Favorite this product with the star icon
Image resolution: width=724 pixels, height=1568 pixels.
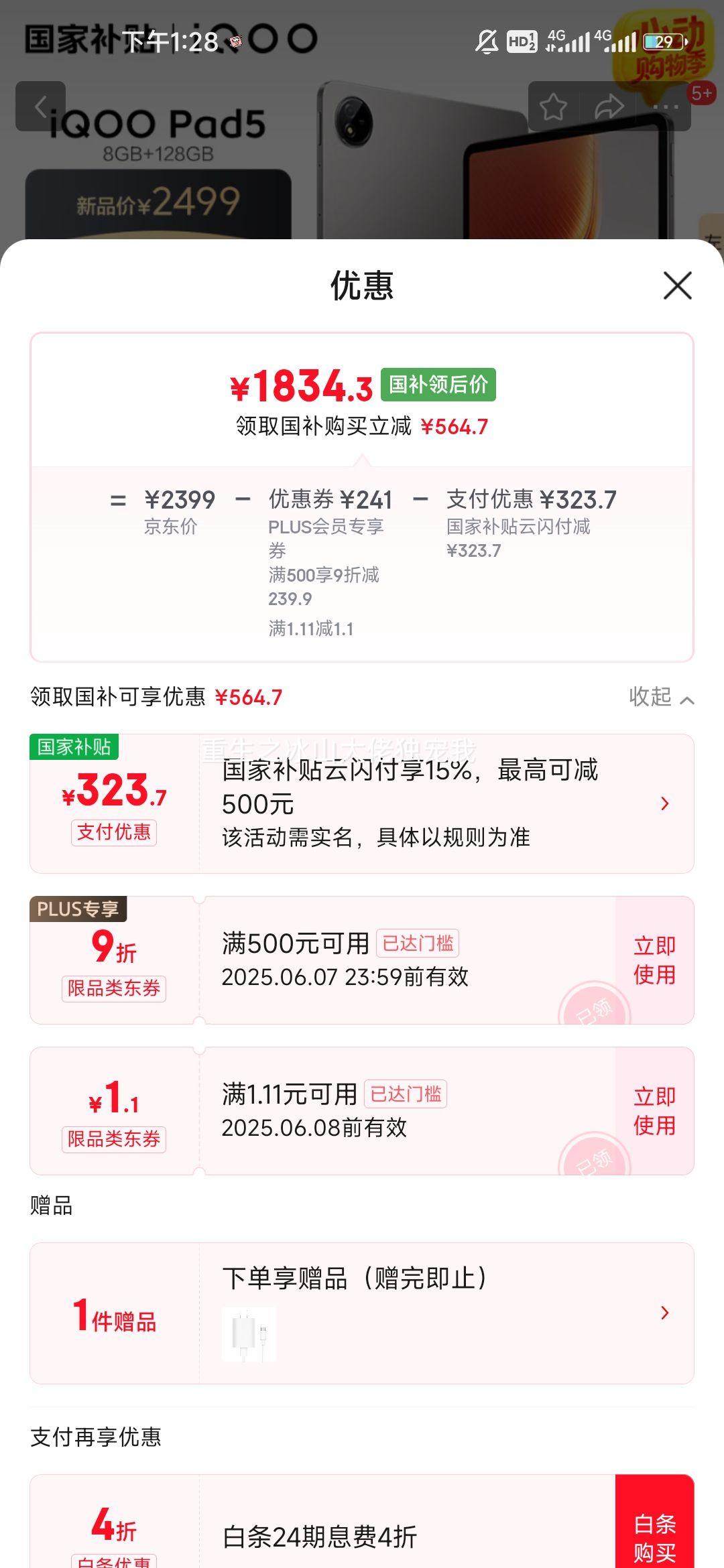pyautogui.click(x=554, y=107)
